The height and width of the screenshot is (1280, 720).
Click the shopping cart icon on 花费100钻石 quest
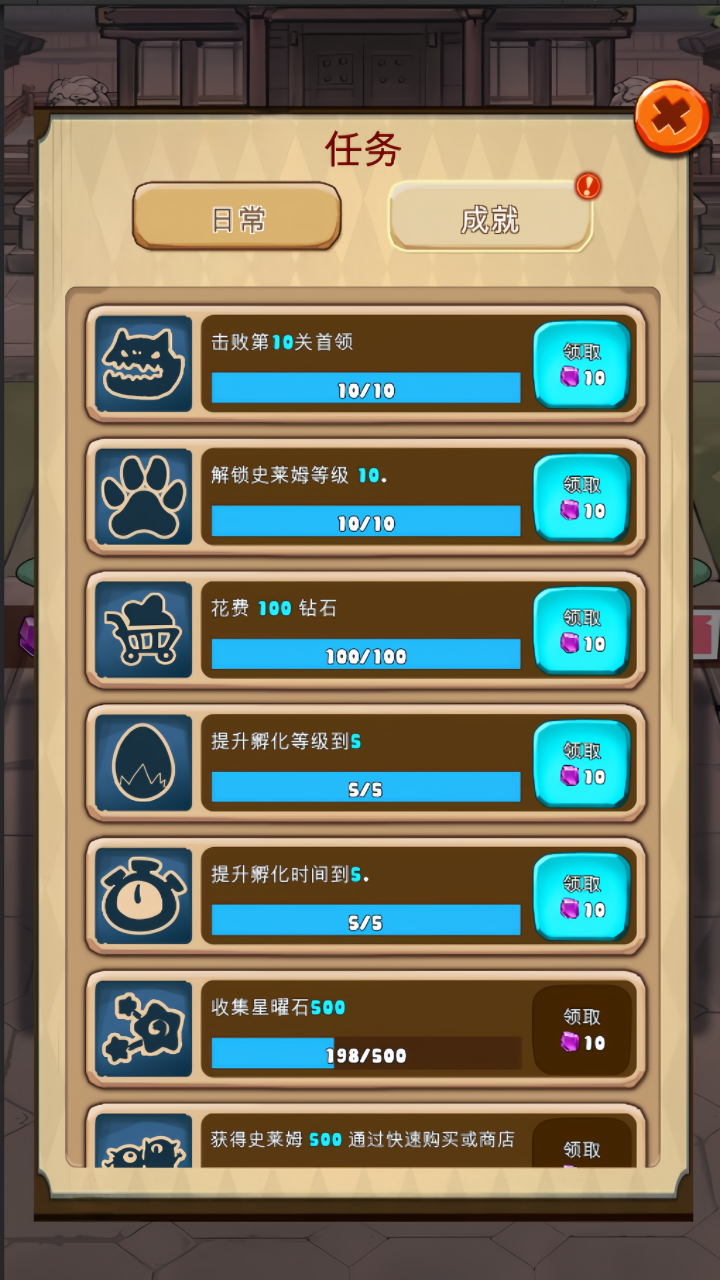141,631
